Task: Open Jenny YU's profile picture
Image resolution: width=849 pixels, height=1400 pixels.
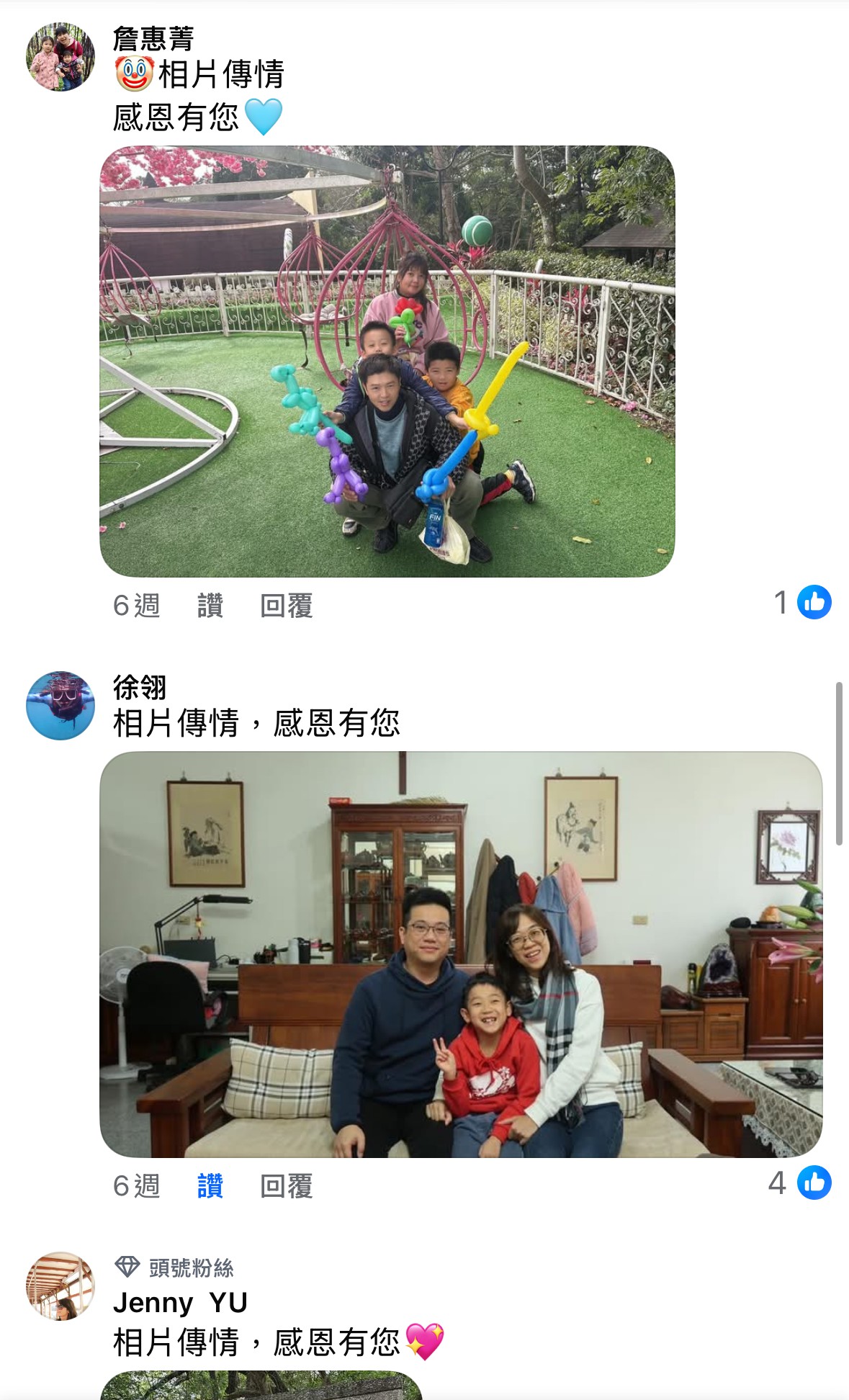Action: tap(60, 1286)
